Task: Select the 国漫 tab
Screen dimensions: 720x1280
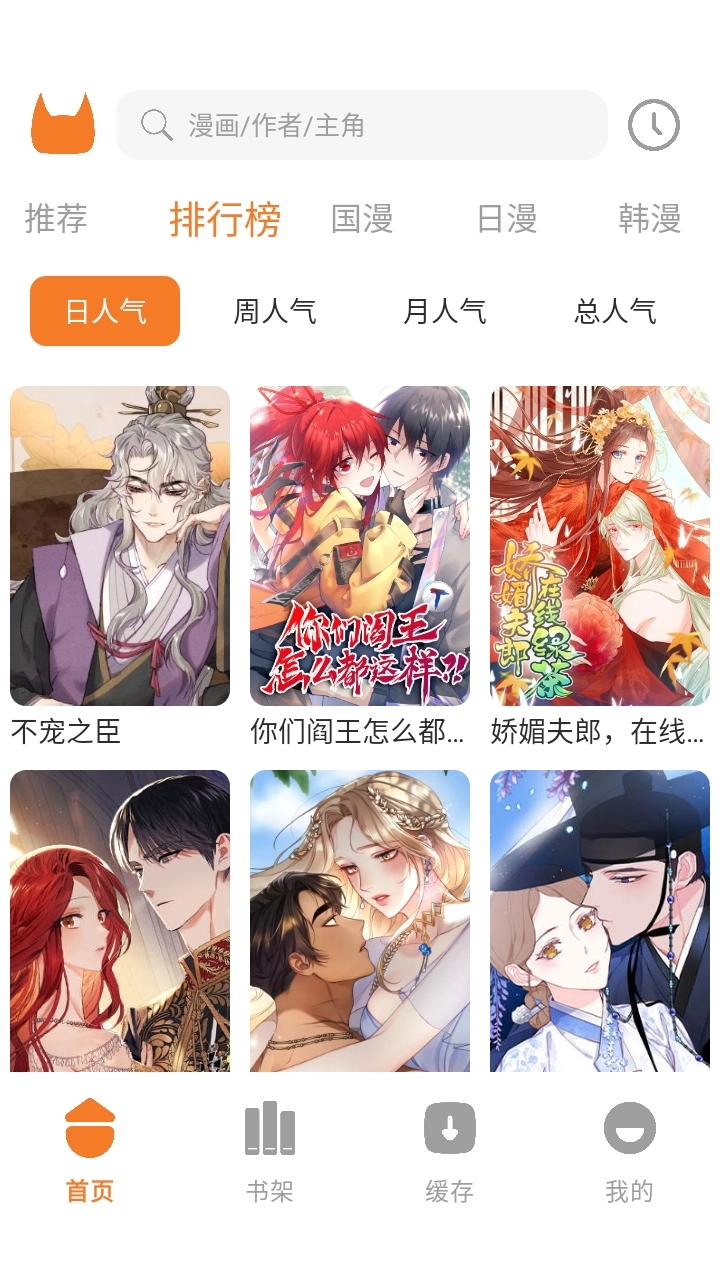Action: (x=362, y=218)
